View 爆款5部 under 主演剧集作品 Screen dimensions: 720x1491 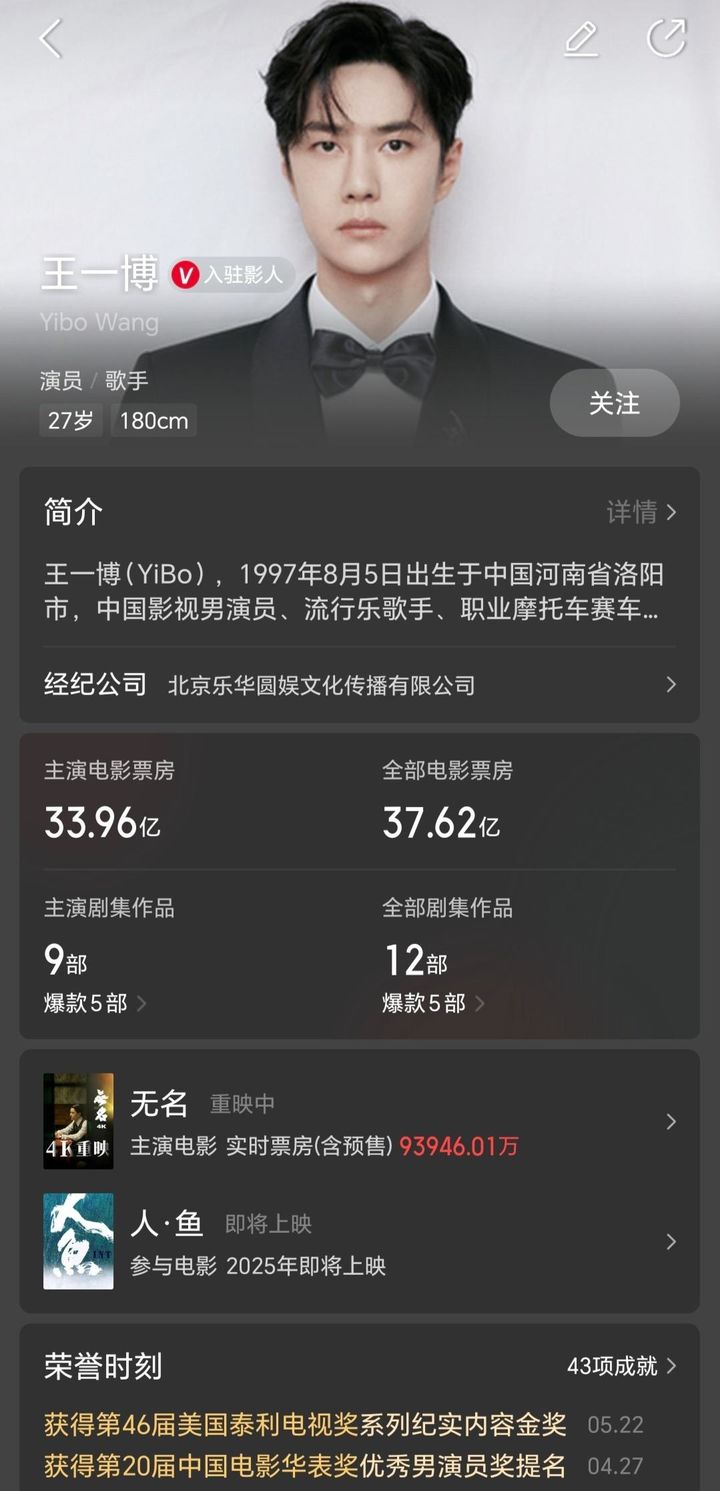click(x=95, y=1003)
